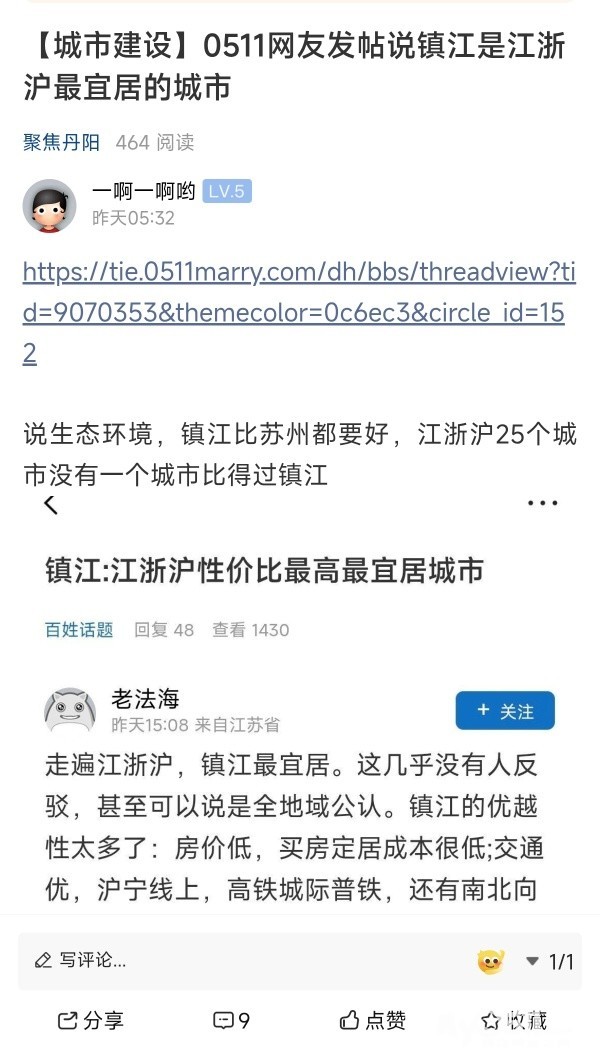
Task: Like the post with 点赞
Action: coord(373,1020)
